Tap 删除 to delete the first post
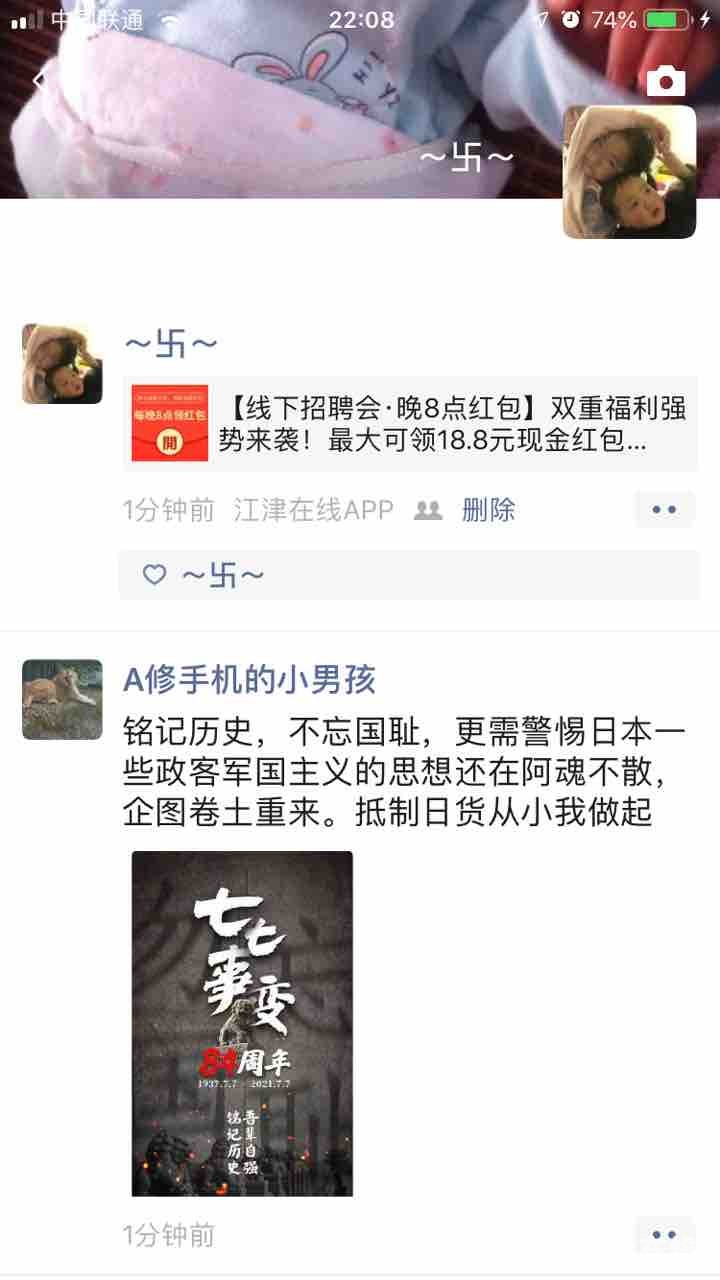The image size is (720, 1280). click(x=488, y=510)
